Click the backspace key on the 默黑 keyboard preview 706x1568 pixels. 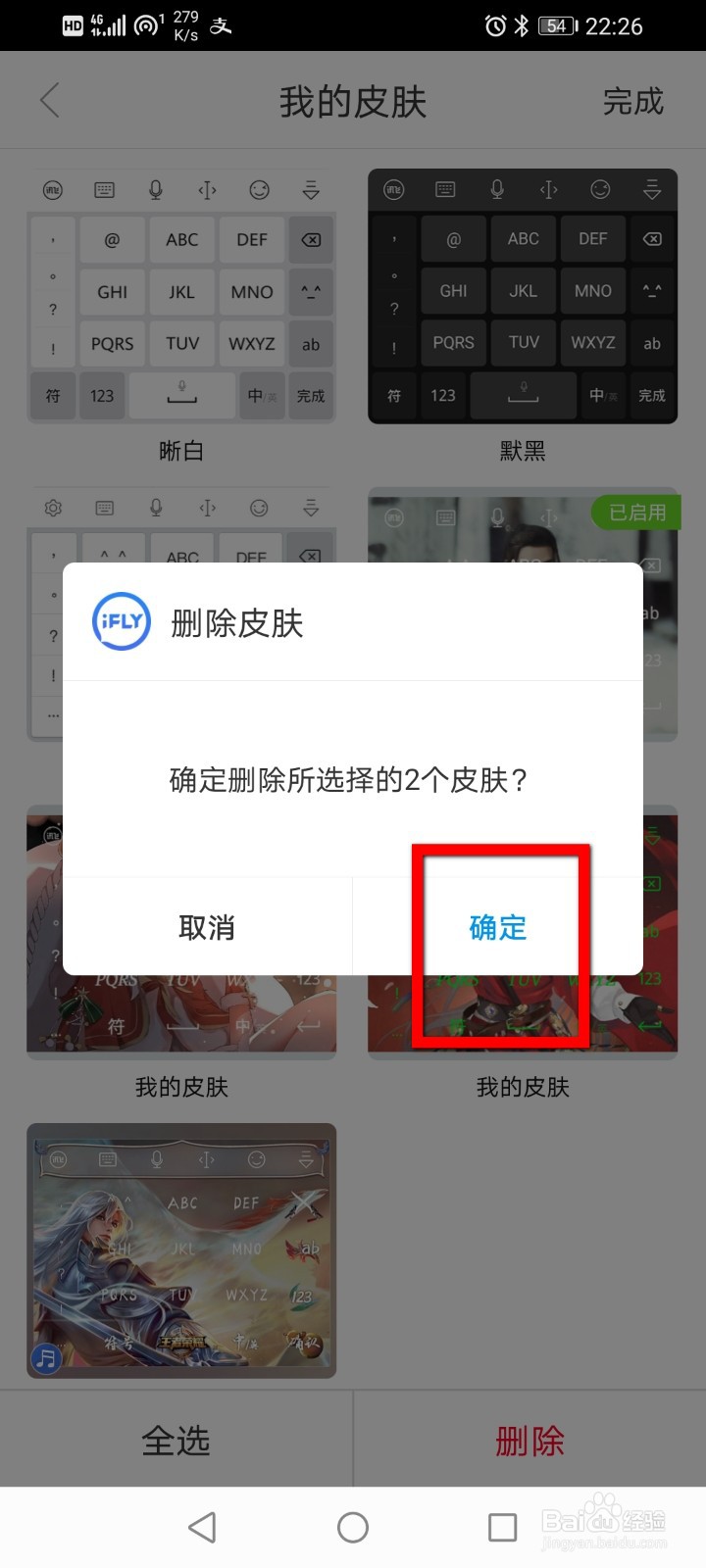coord(651,238)
